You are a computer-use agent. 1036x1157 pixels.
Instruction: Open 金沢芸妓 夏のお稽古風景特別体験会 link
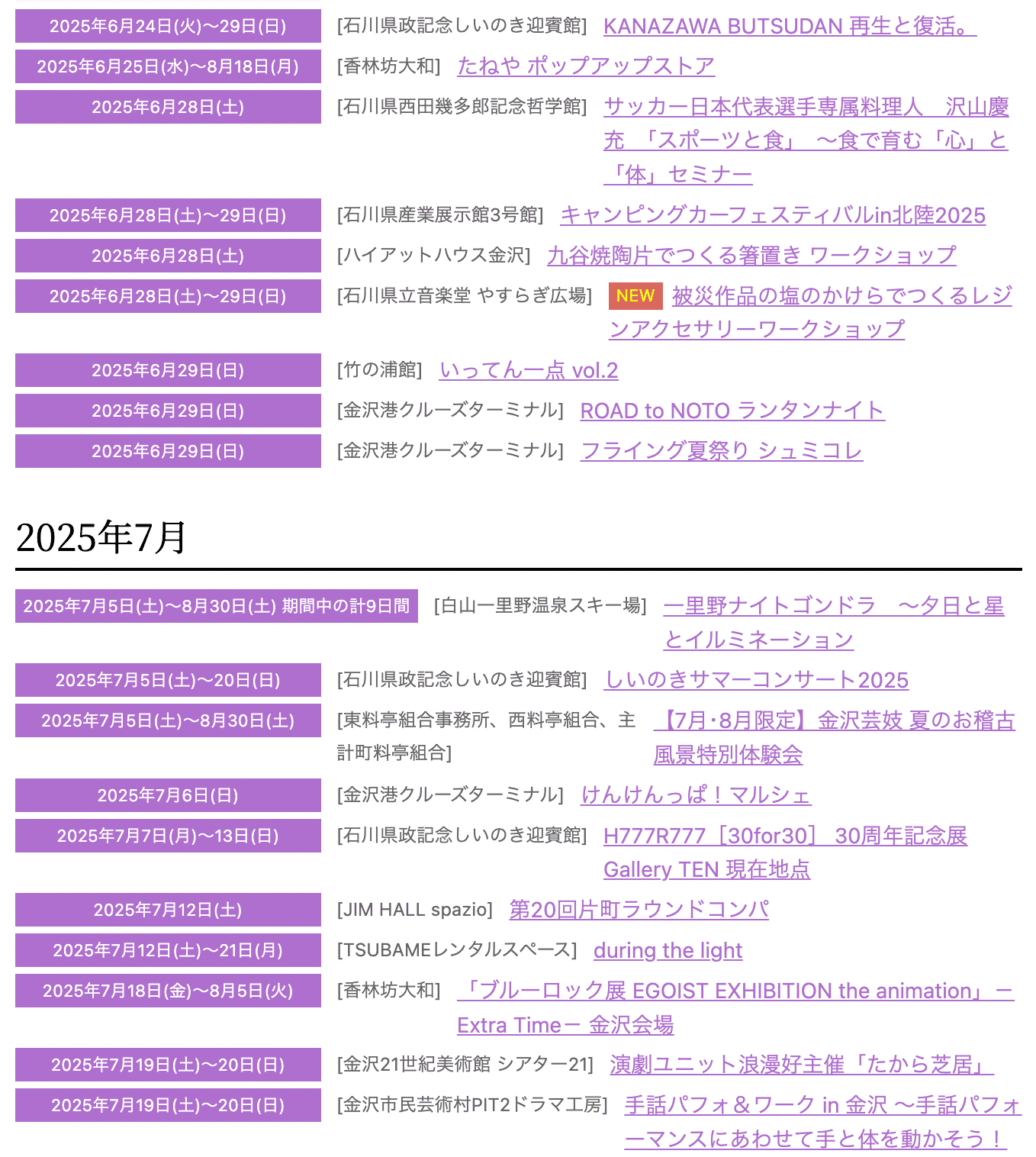click(x=834, y=721)
